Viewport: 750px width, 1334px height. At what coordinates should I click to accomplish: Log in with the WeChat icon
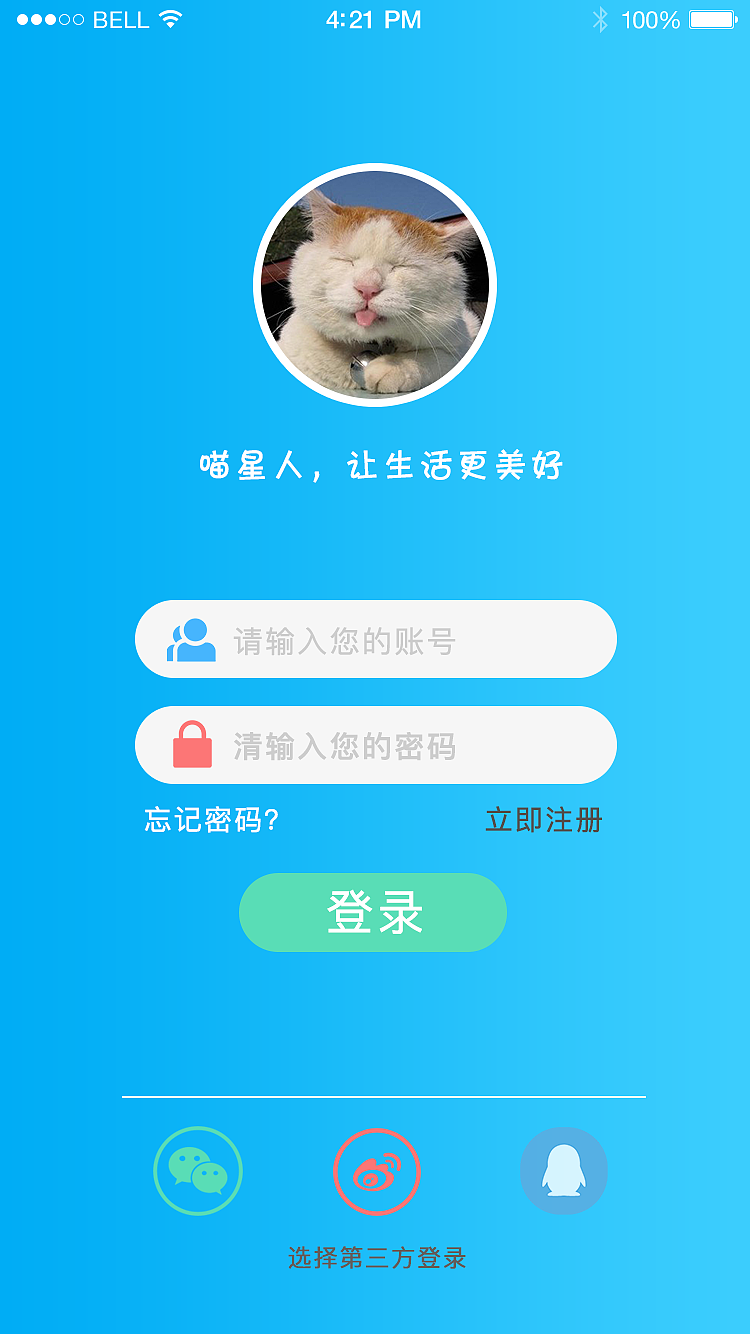[x=198, y=1171]
